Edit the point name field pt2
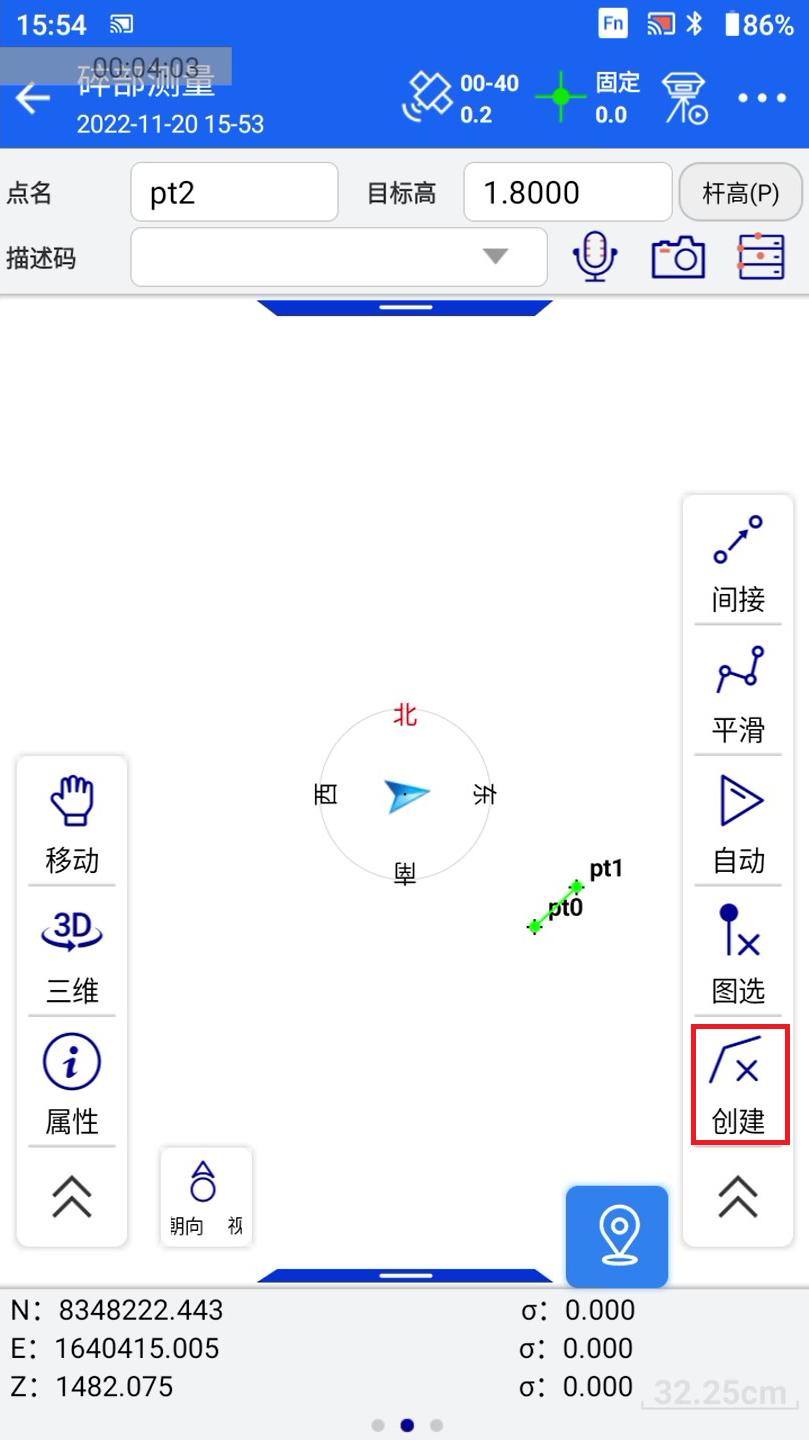This screenshot has height=1440, width=809. coord(234,192)
